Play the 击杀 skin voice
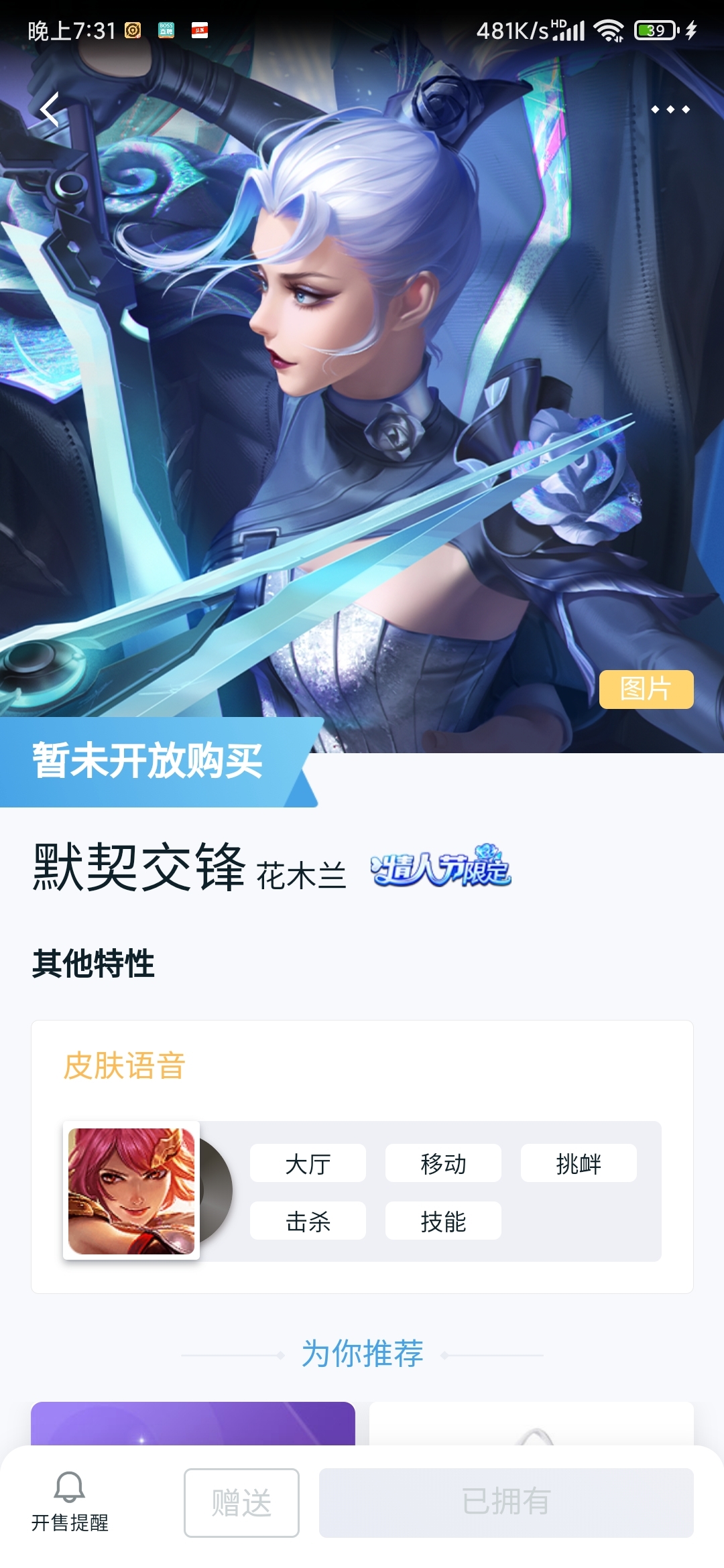The image size is (724, 1568). [308, 1222]
